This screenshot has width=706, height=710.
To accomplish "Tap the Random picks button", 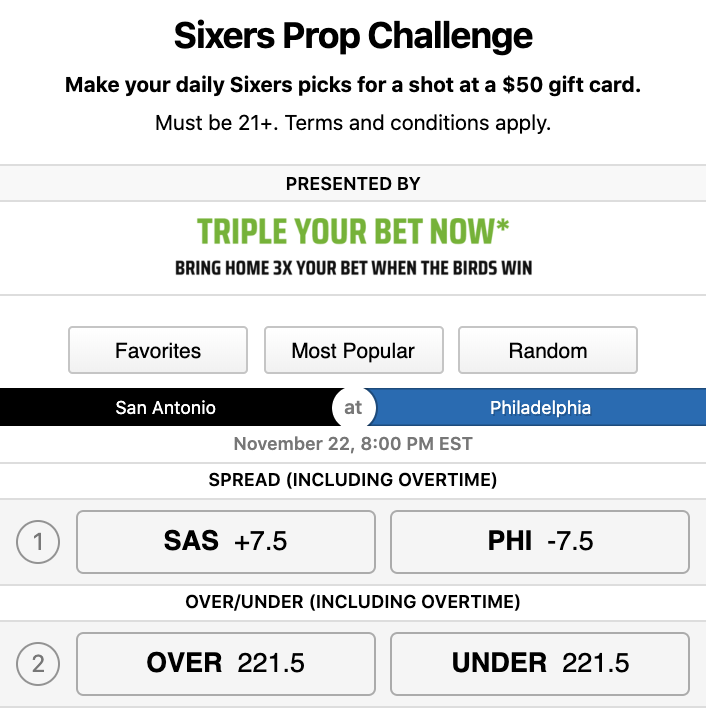I will point(547,350).
